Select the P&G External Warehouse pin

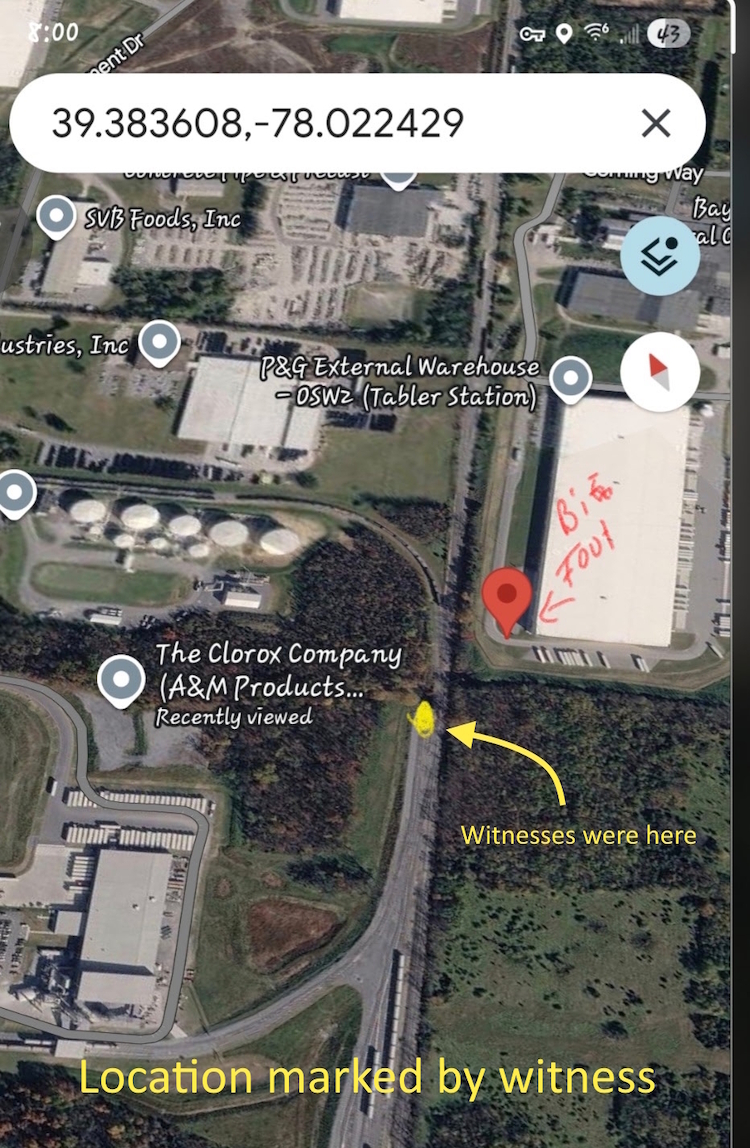[x=571, y=380]
